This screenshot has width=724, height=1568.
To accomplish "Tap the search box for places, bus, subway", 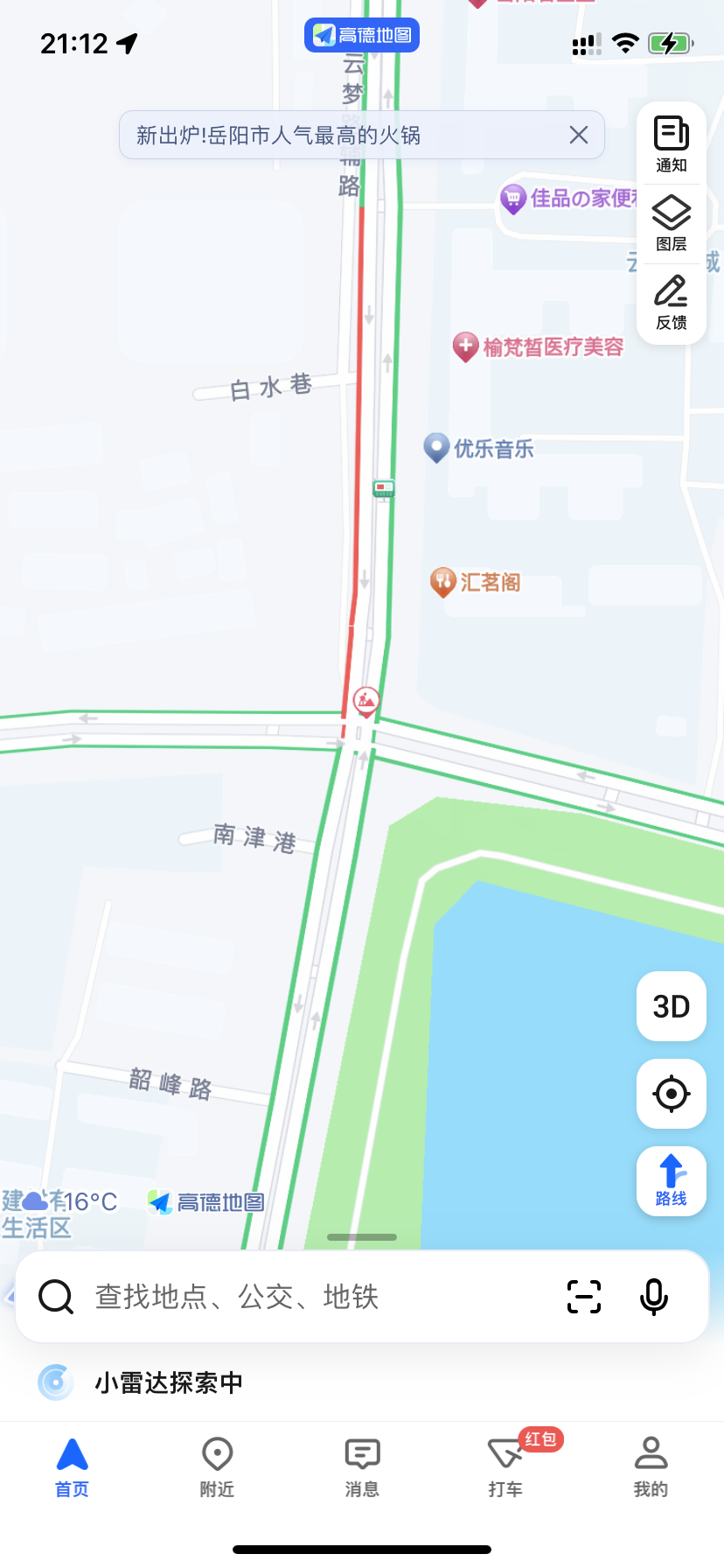I will point(289,1297).
